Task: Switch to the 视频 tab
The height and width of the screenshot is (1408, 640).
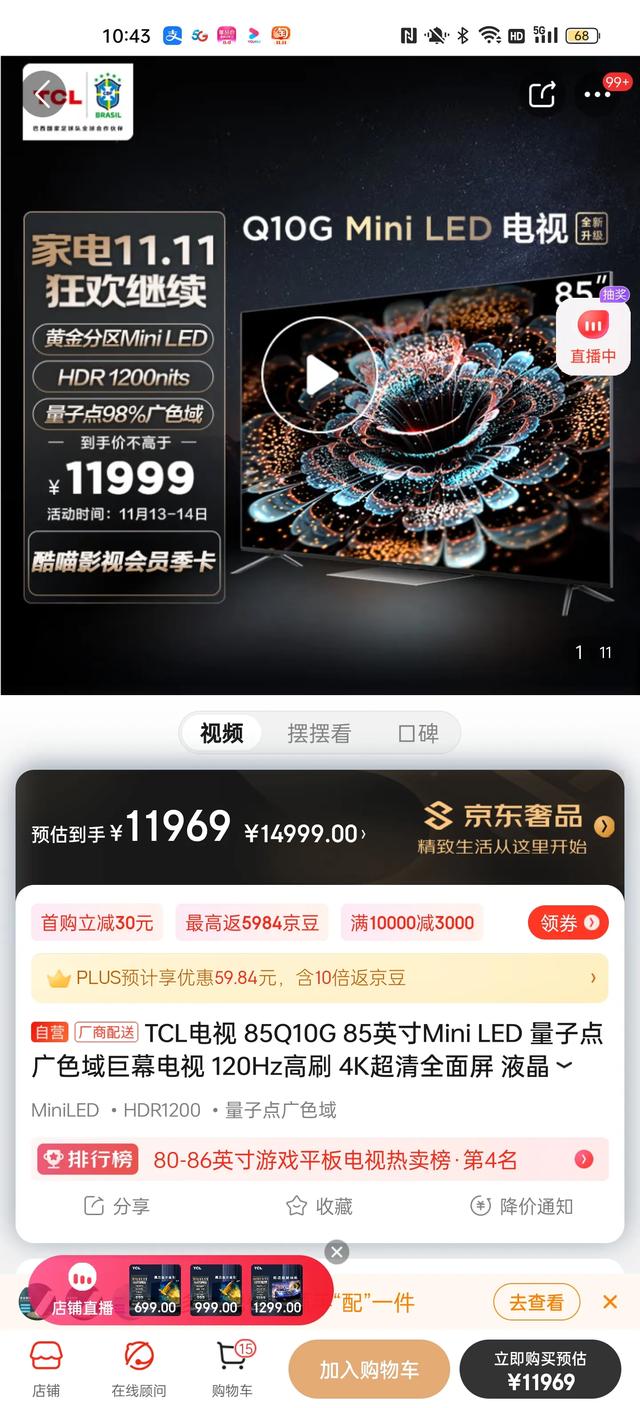Action: tap(221, 733)
